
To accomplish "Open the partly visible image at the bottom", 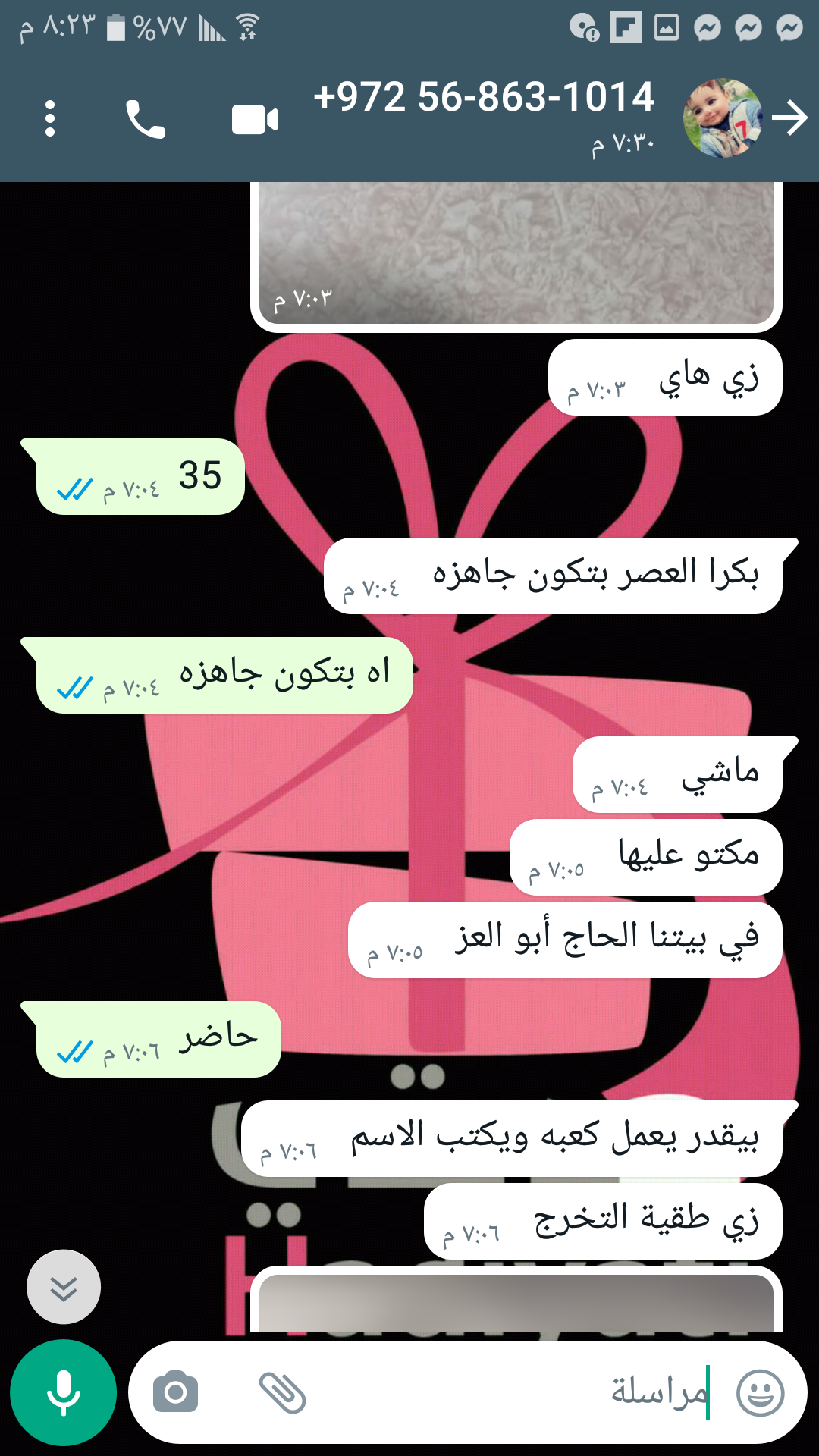I will click(516, 1302).
